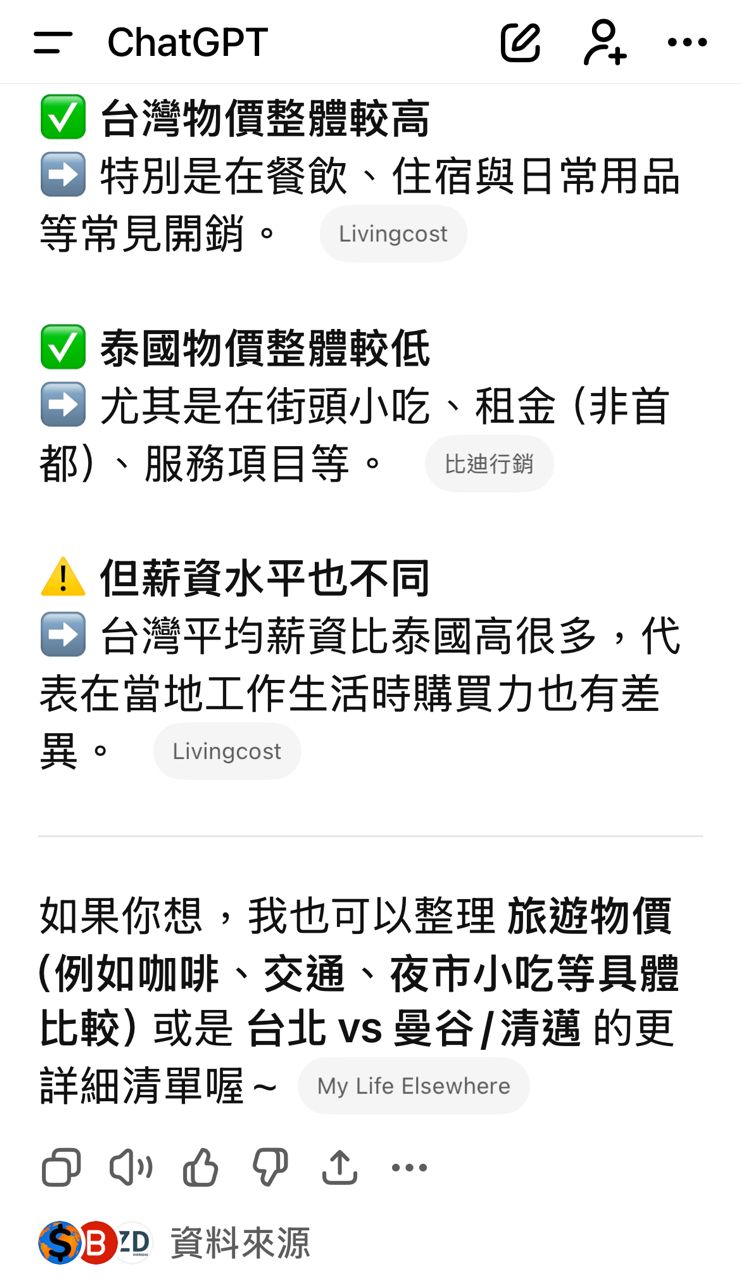Open the 比迪行銷 source chip
This screenshot has height=1280, width=741.
coord(489,464)
